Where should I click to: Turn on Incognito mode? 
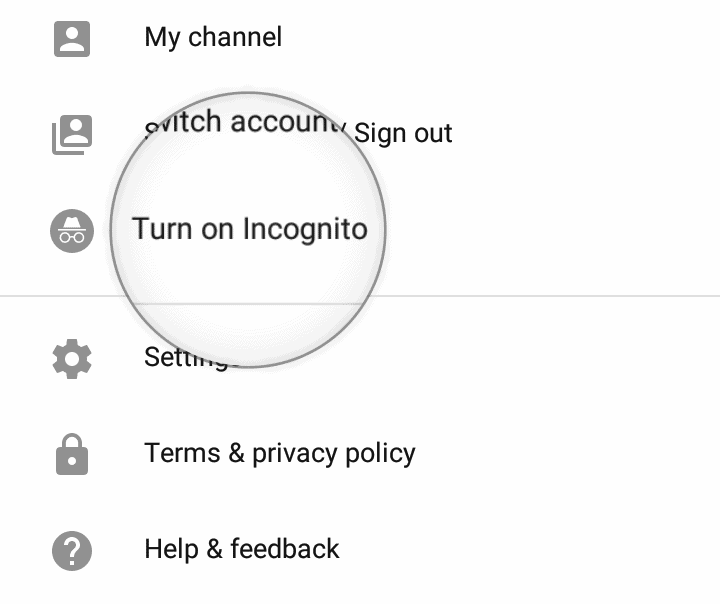tap(250, 229)
